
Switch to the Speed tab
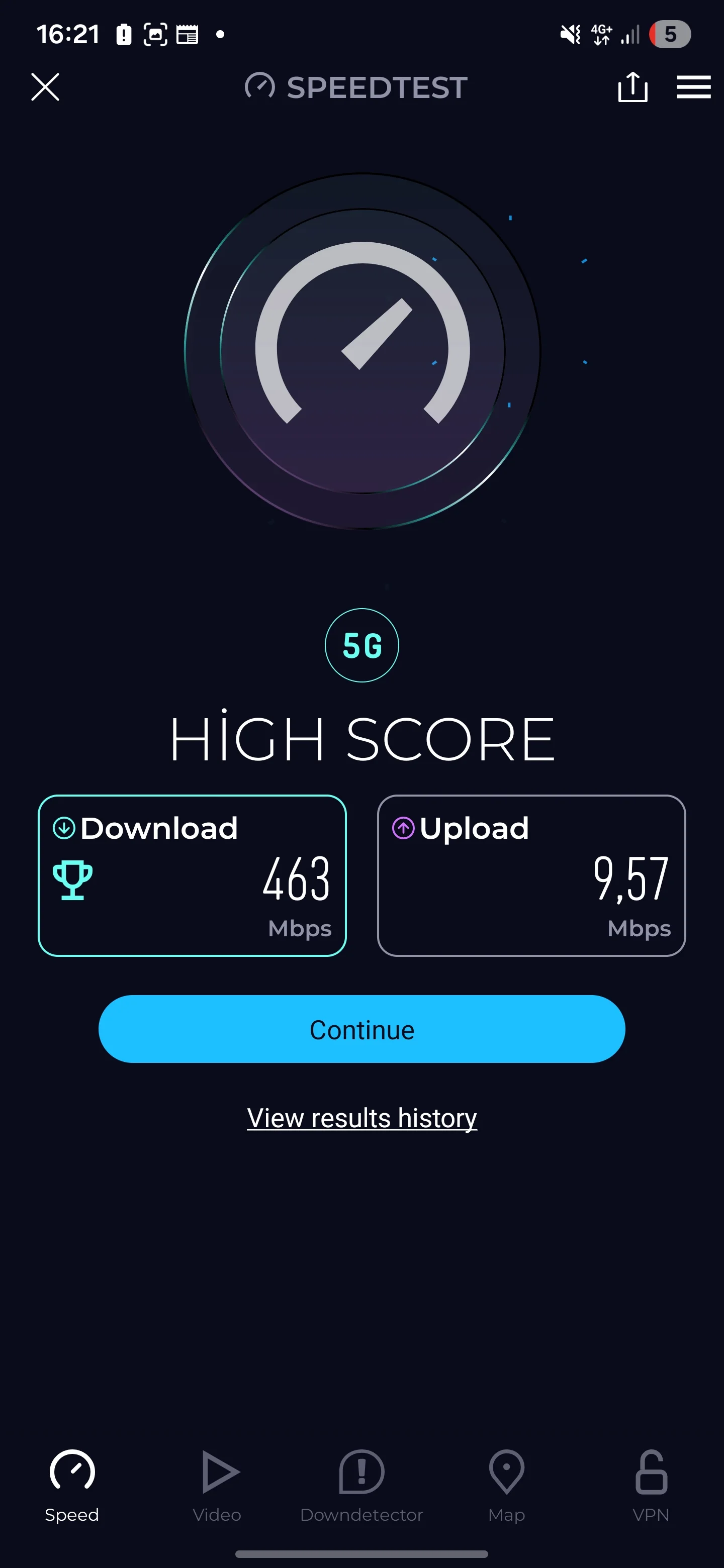pyautogui.click(x=72, y=1483)
